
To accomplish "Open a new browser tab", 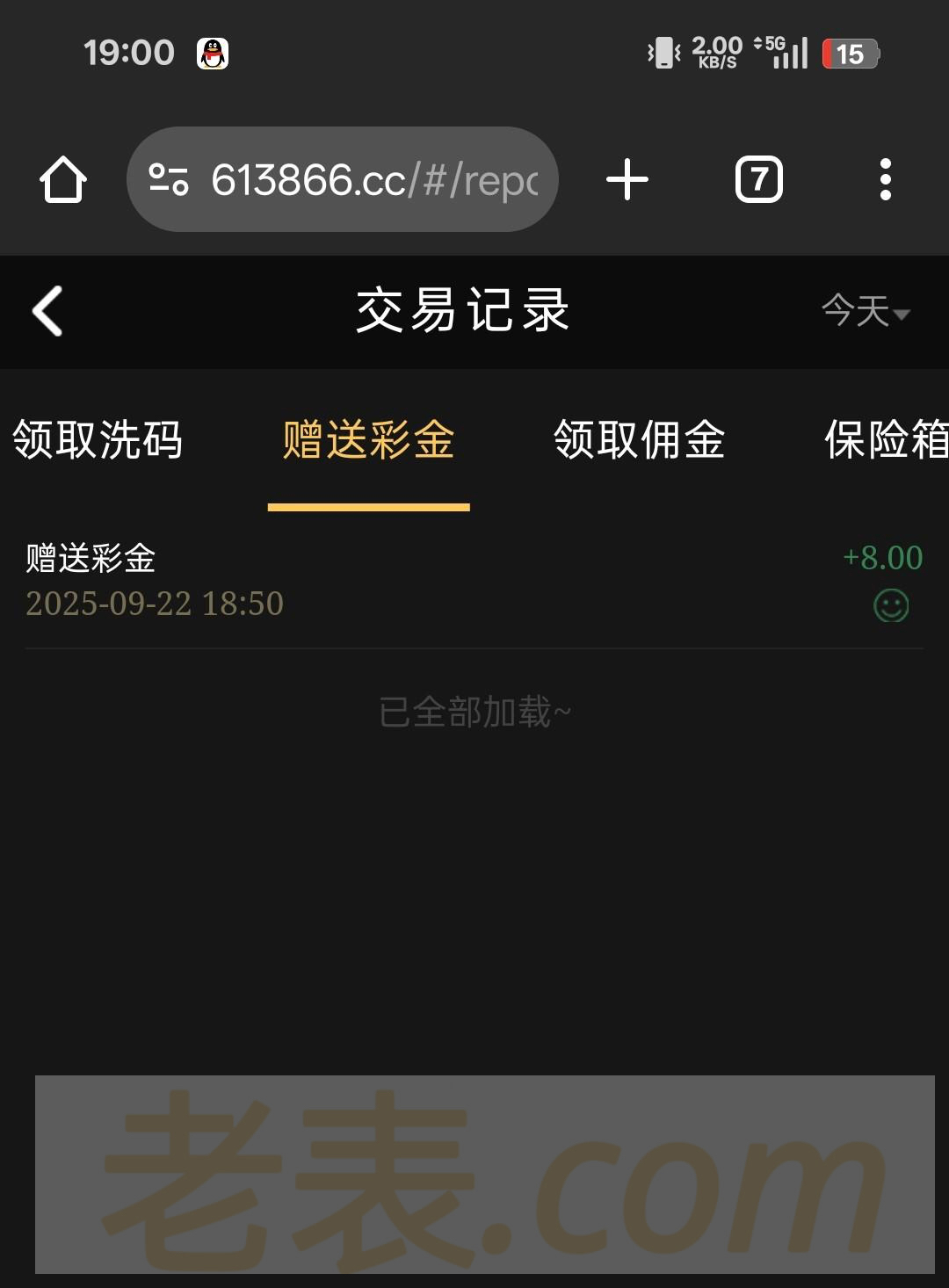I will click(627, 180).
